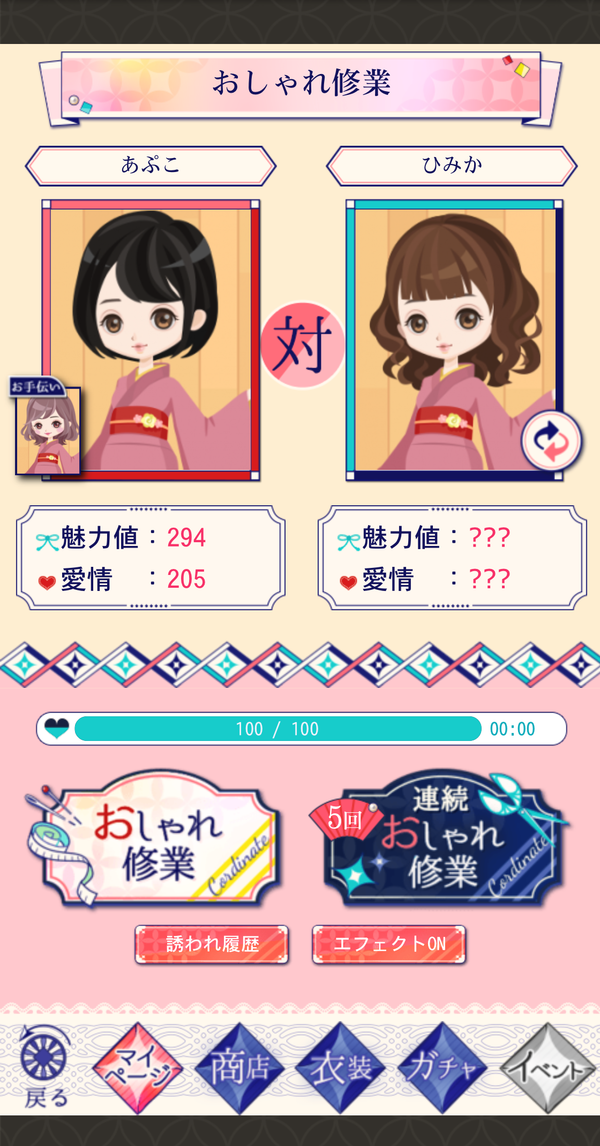Open マイページ
Viewport: 600px width, 1146px height.
point(137,1069)
